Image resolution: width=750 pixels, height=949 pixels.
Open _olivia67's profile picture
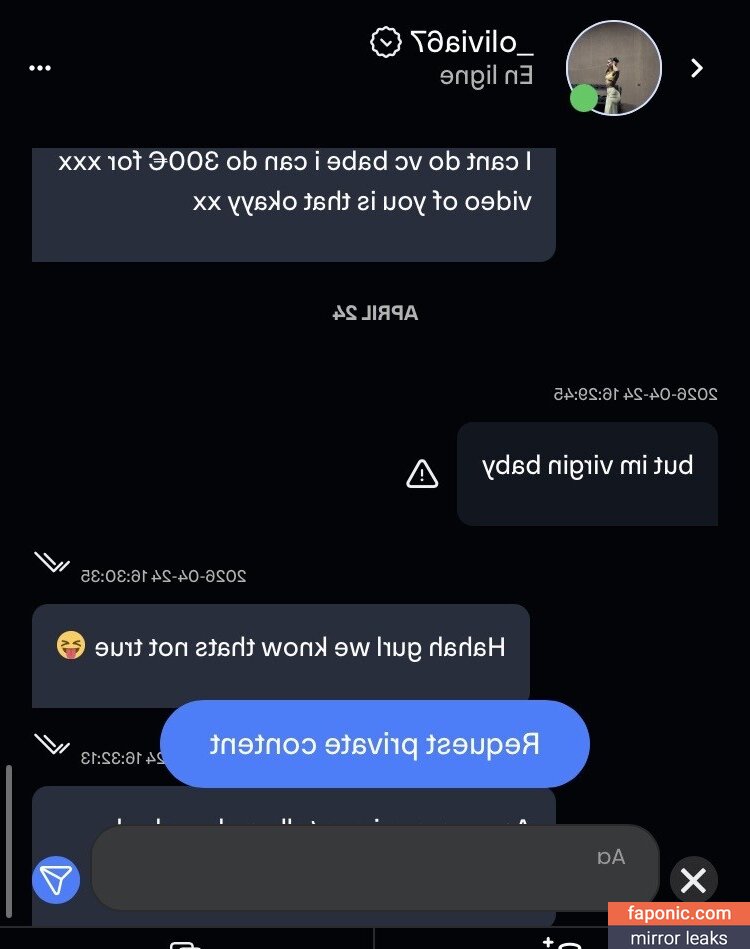(613, 68)
